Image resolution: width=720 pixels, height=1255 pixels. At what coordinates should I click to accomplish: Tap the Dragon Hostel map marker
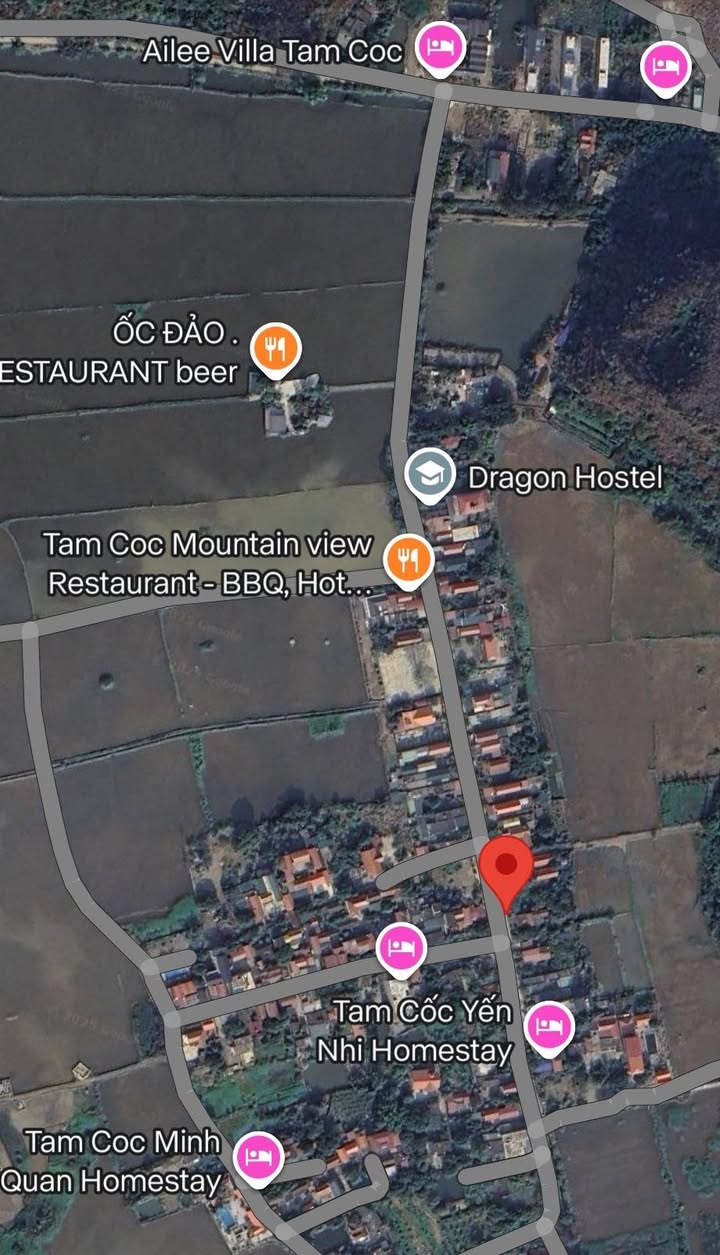coord(430,476)
